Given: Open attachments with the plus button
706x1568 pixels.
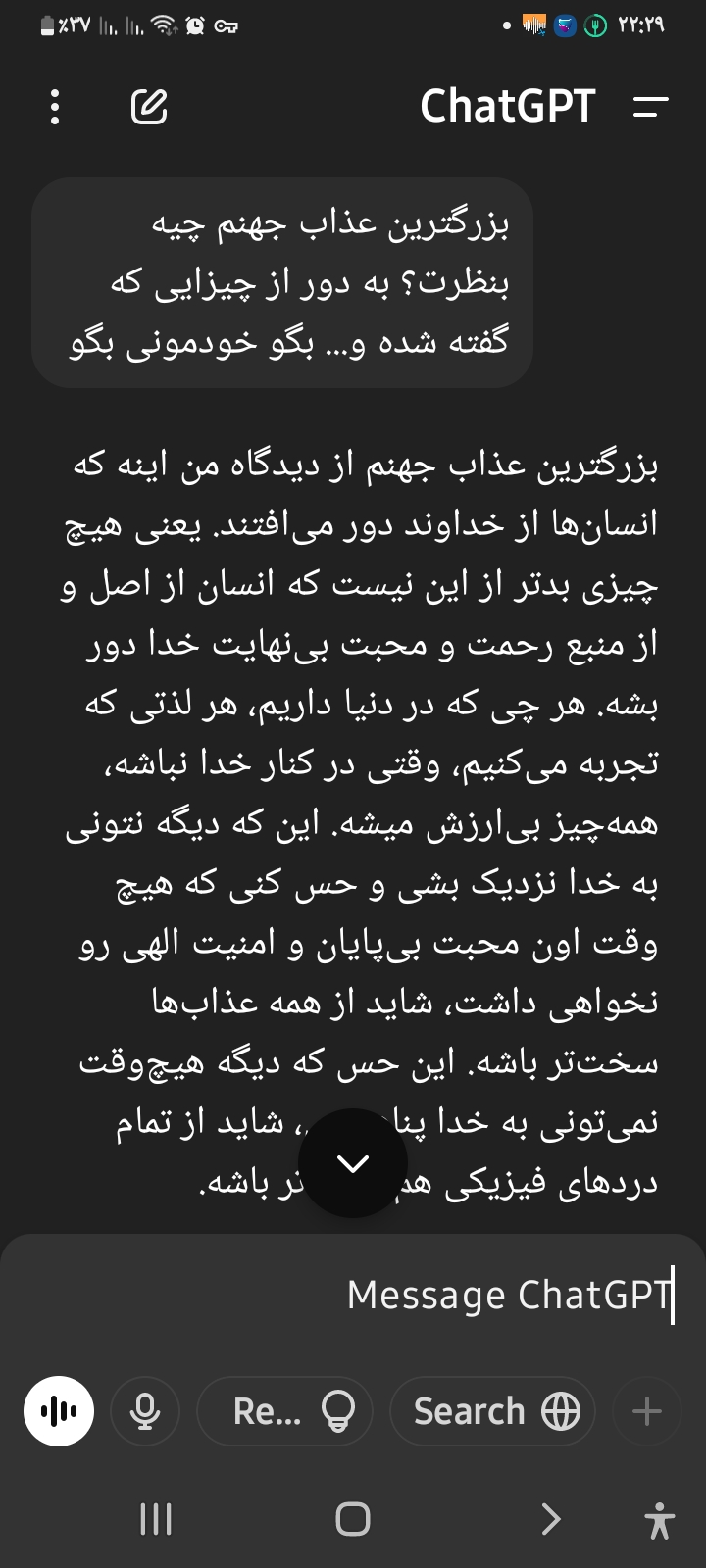Looking at the screenshot, I should [x=647, y=1411].
